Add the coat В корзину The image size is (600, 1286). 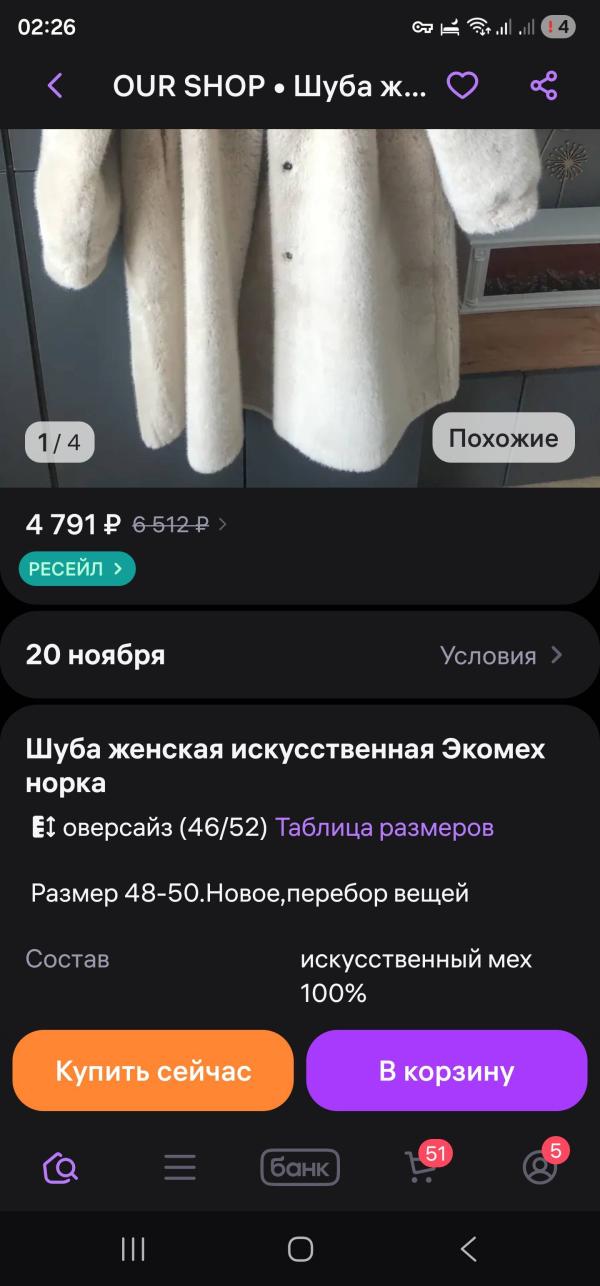[x=446, y=1071]
